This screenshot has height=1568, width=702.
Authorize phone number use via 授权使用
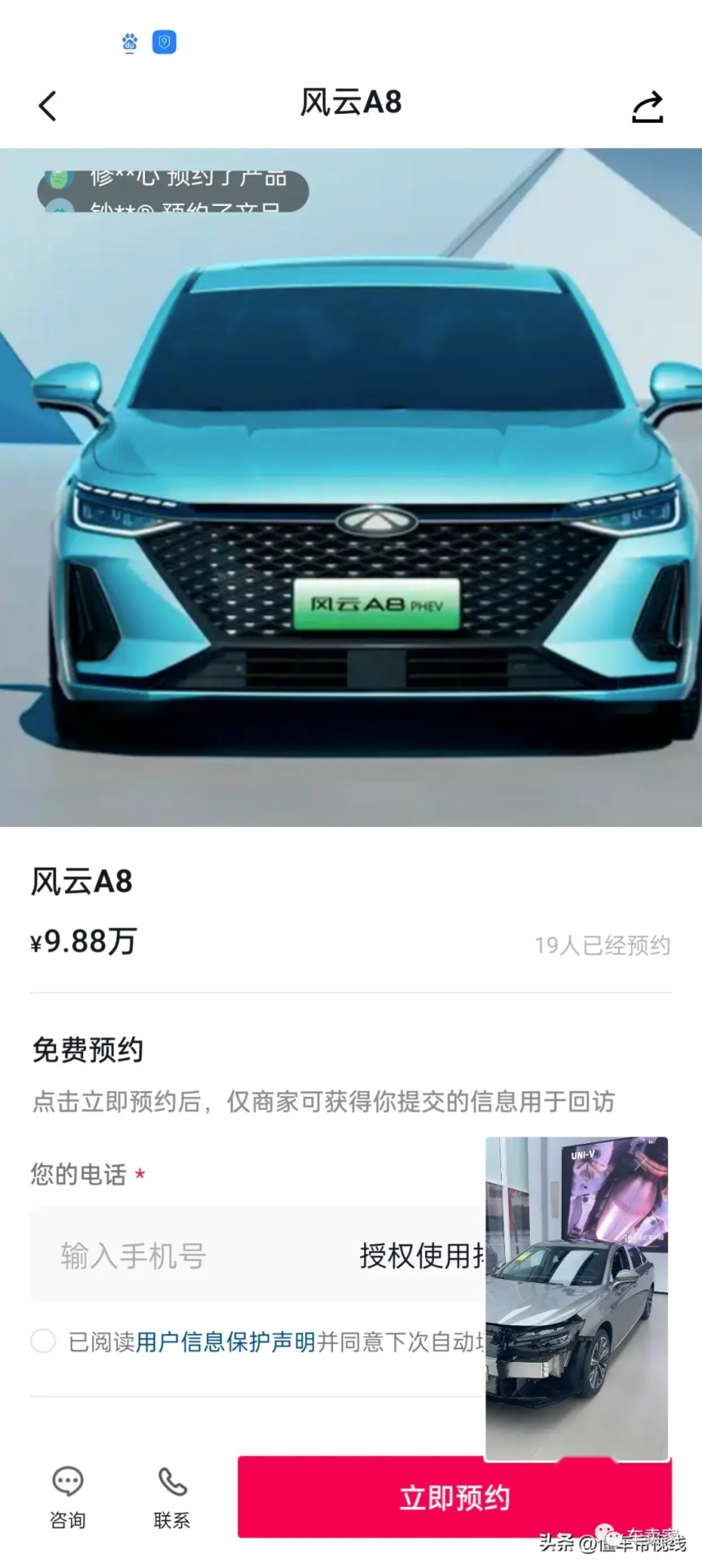point(422,1256)
